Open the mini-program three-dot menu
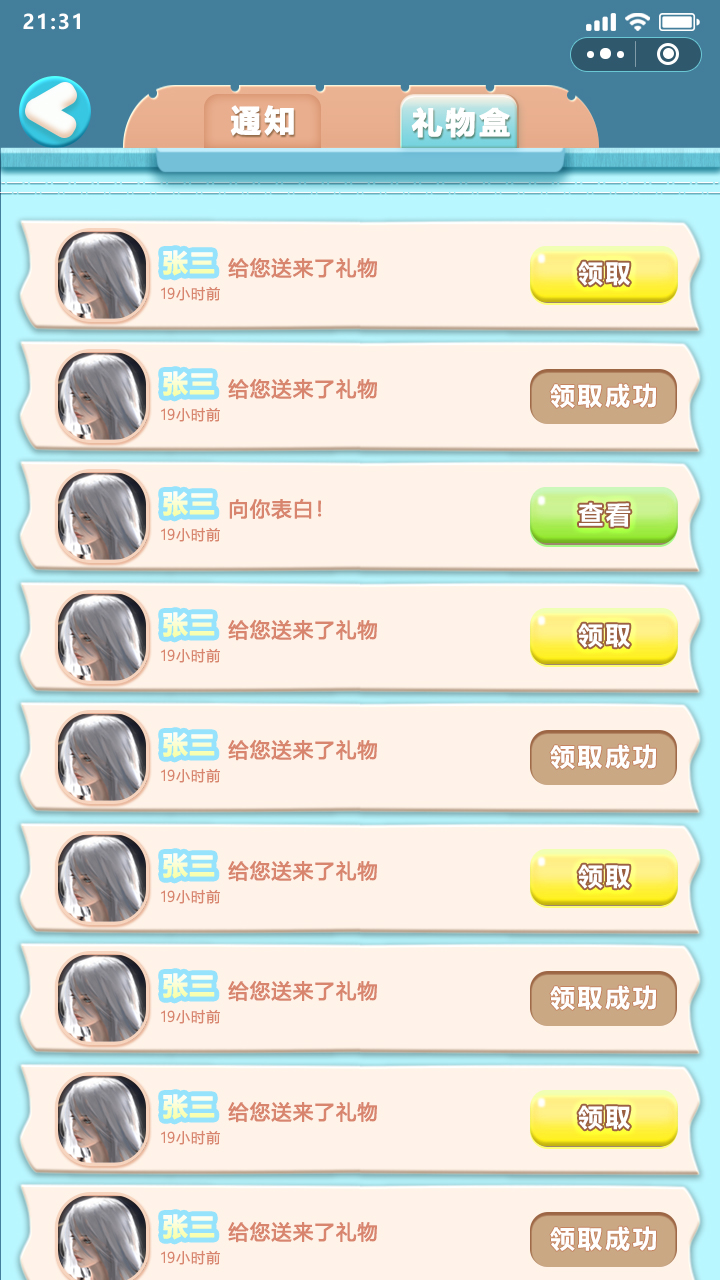 [607, 55]
